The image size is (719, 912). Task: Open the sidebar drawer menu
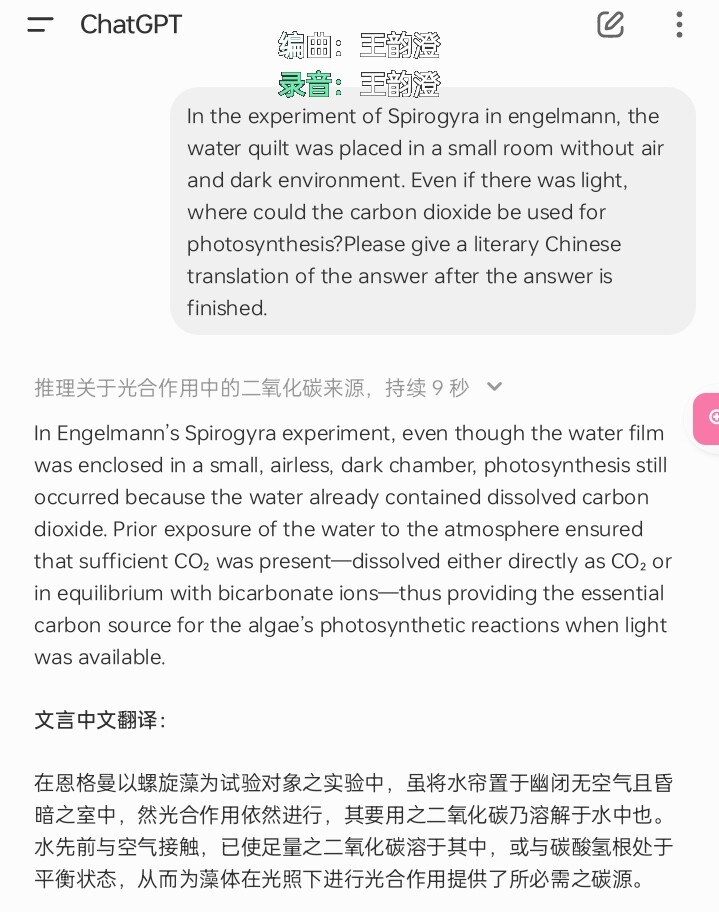point(40,24)
